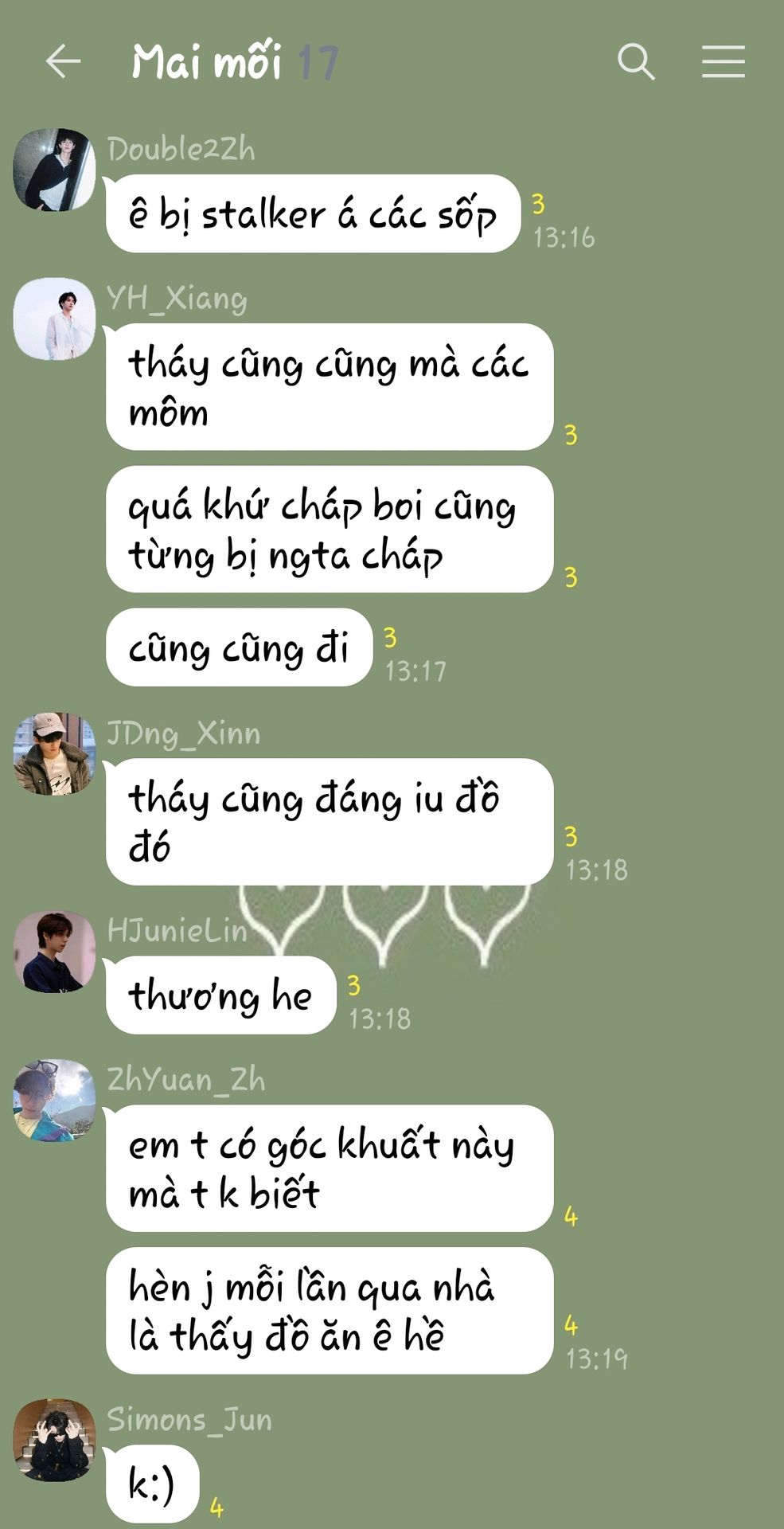This screenshot has width=784, height=1529.
Task: Open the hamburger menu of the chat
Action: (x=723, y=61)
